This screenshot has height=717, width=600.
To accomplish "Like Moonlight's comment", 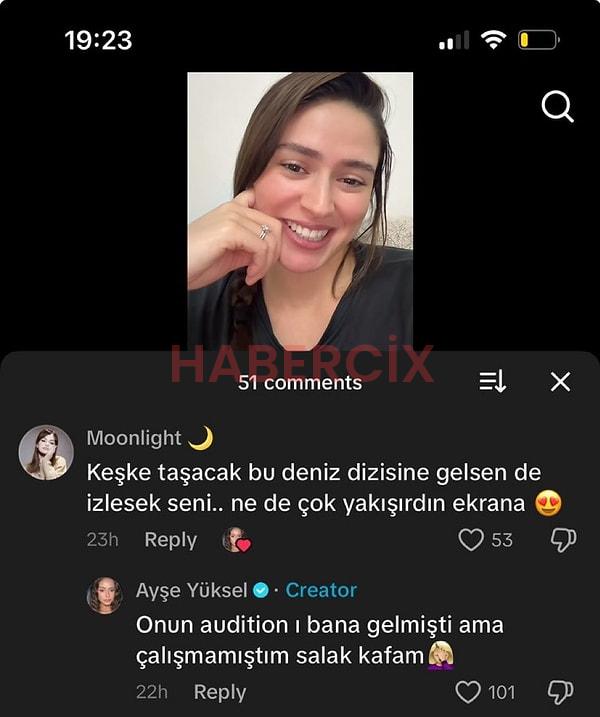I will [x=471, y=540].
